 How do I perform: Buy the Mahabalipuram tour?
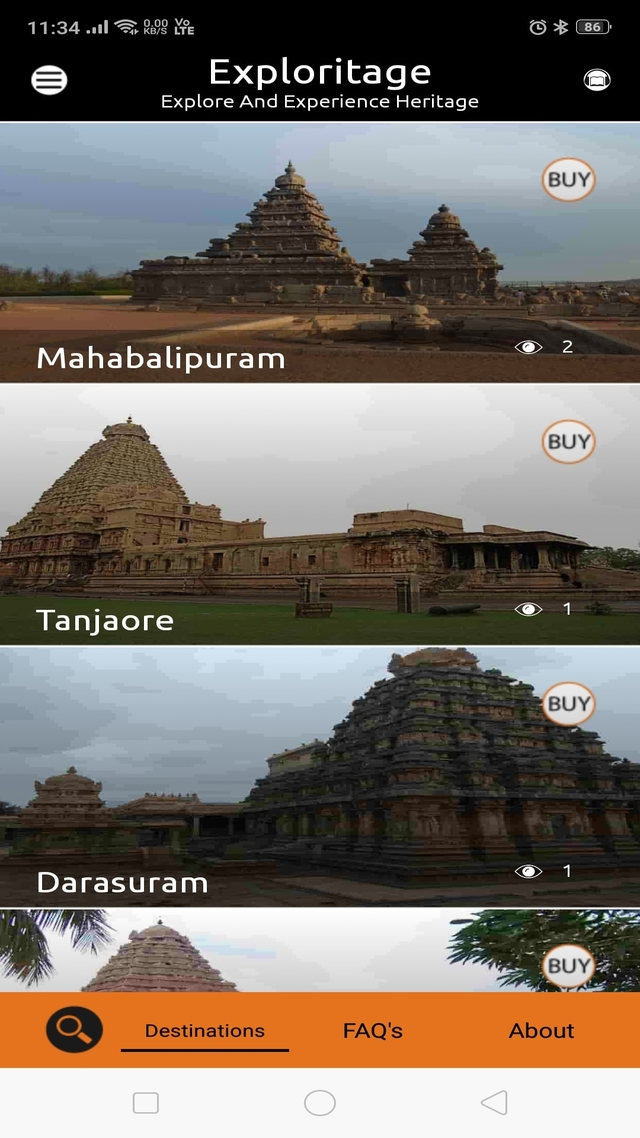tap(568, 179)
